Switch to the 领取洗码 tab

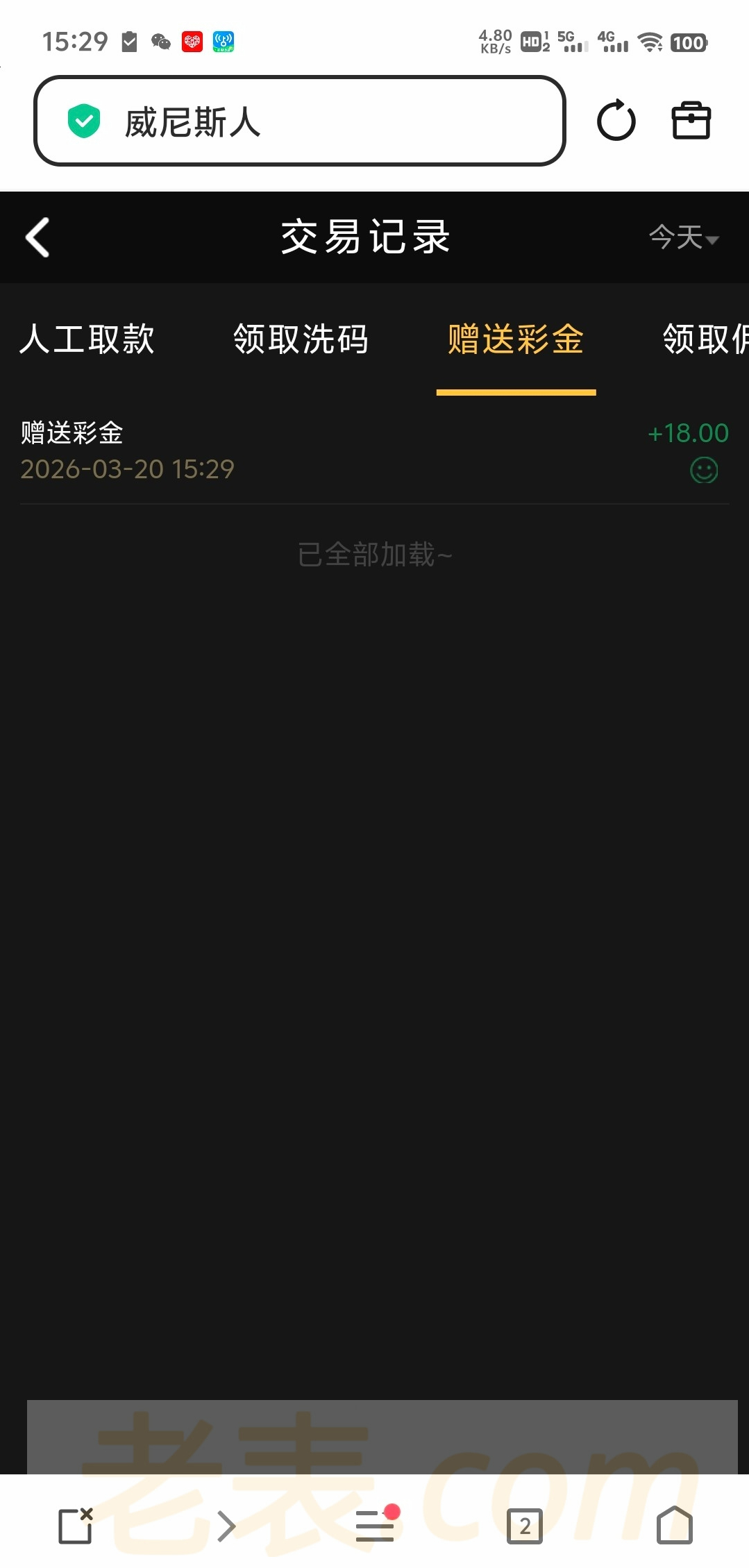coord(301,339)
